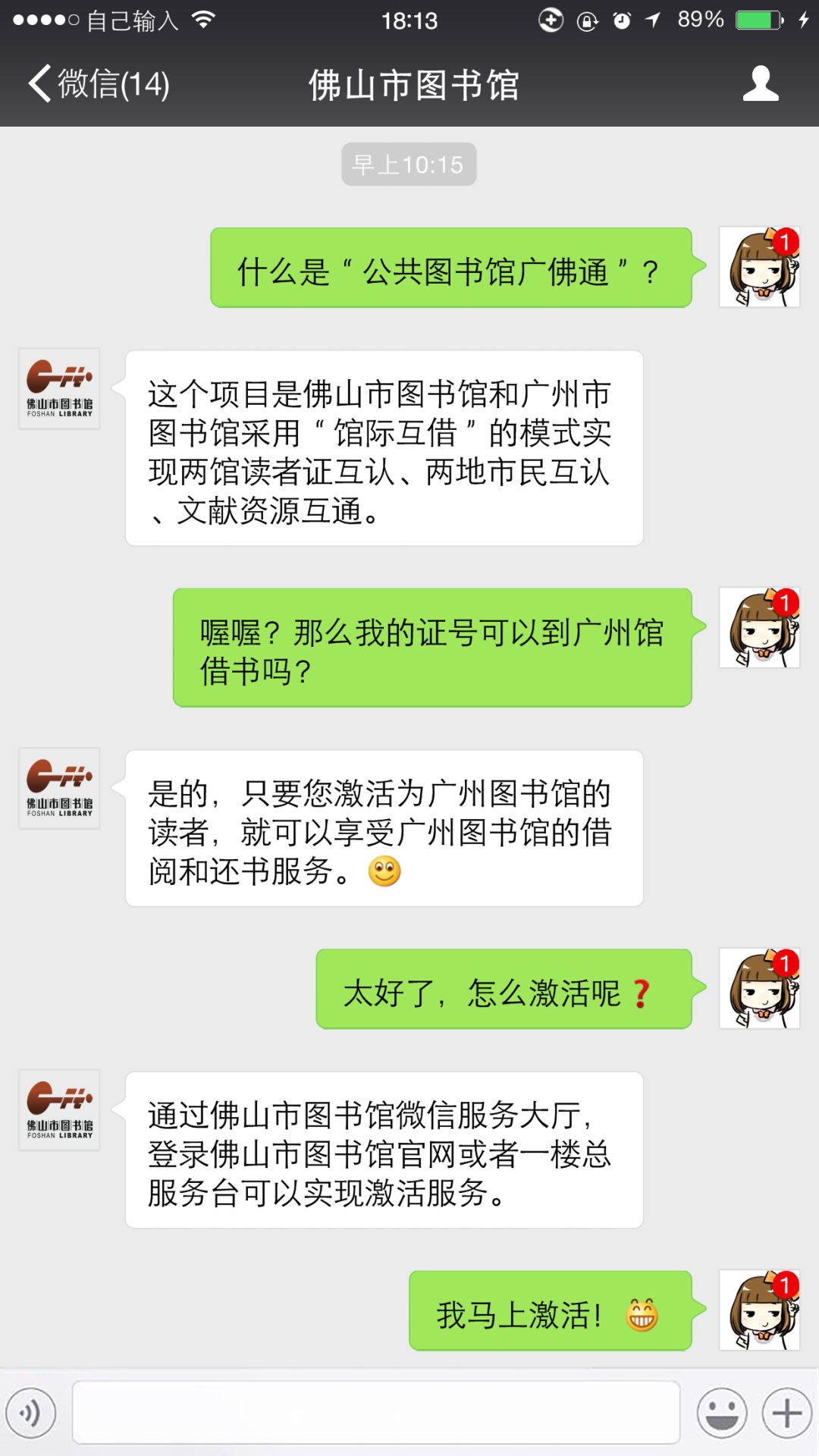This screenshot has height=1456, width=819.
Task: Go back to the 微信(14) chat list
Action: pos(99,83)
